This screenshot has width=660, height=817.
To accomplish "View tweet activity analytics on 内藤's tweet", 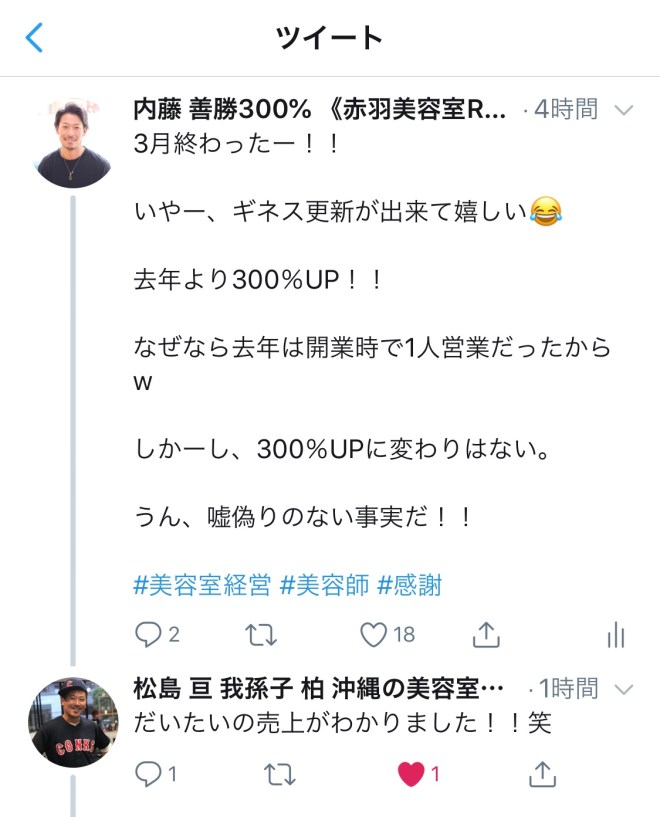I will click(616, 634).
